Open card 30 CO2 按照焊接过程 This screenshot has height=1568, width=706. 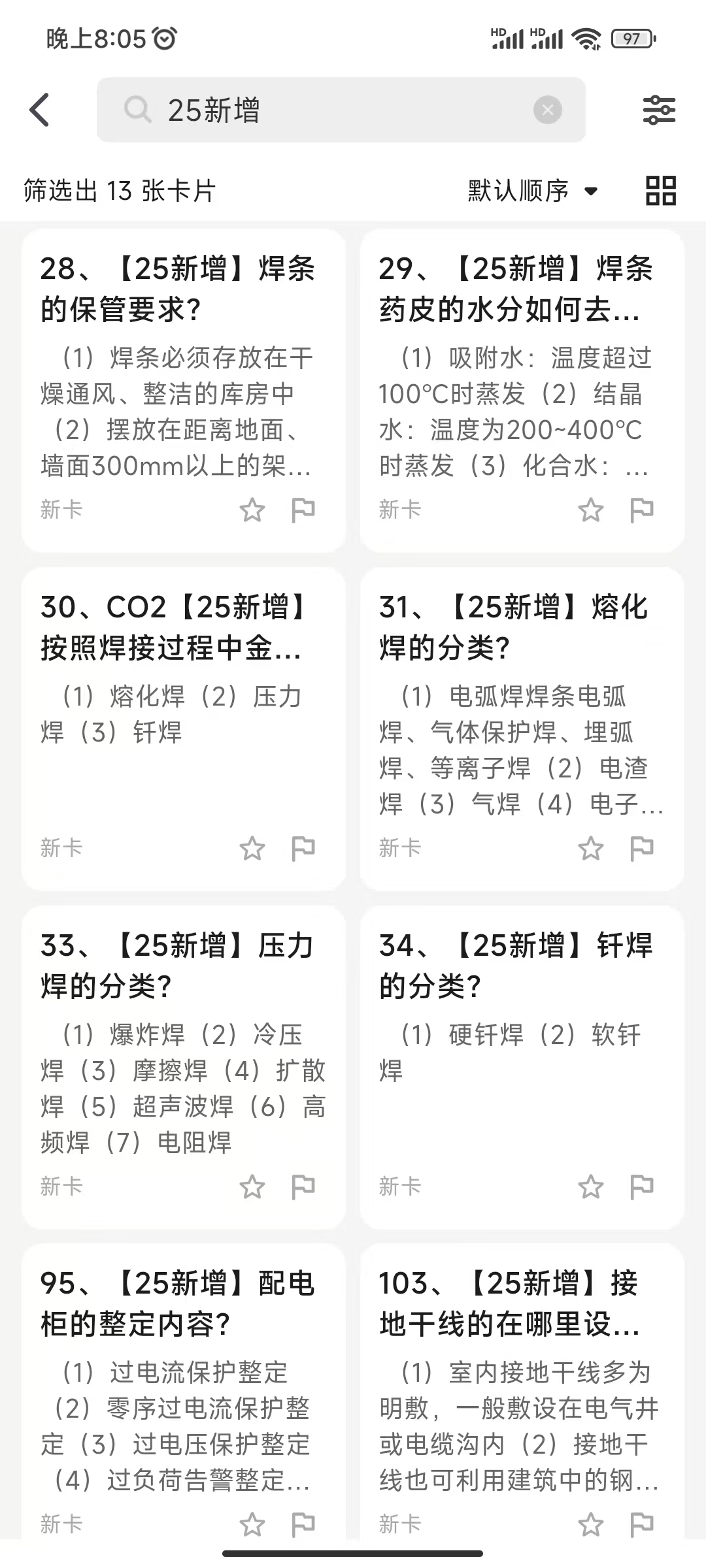click(184, 728)
